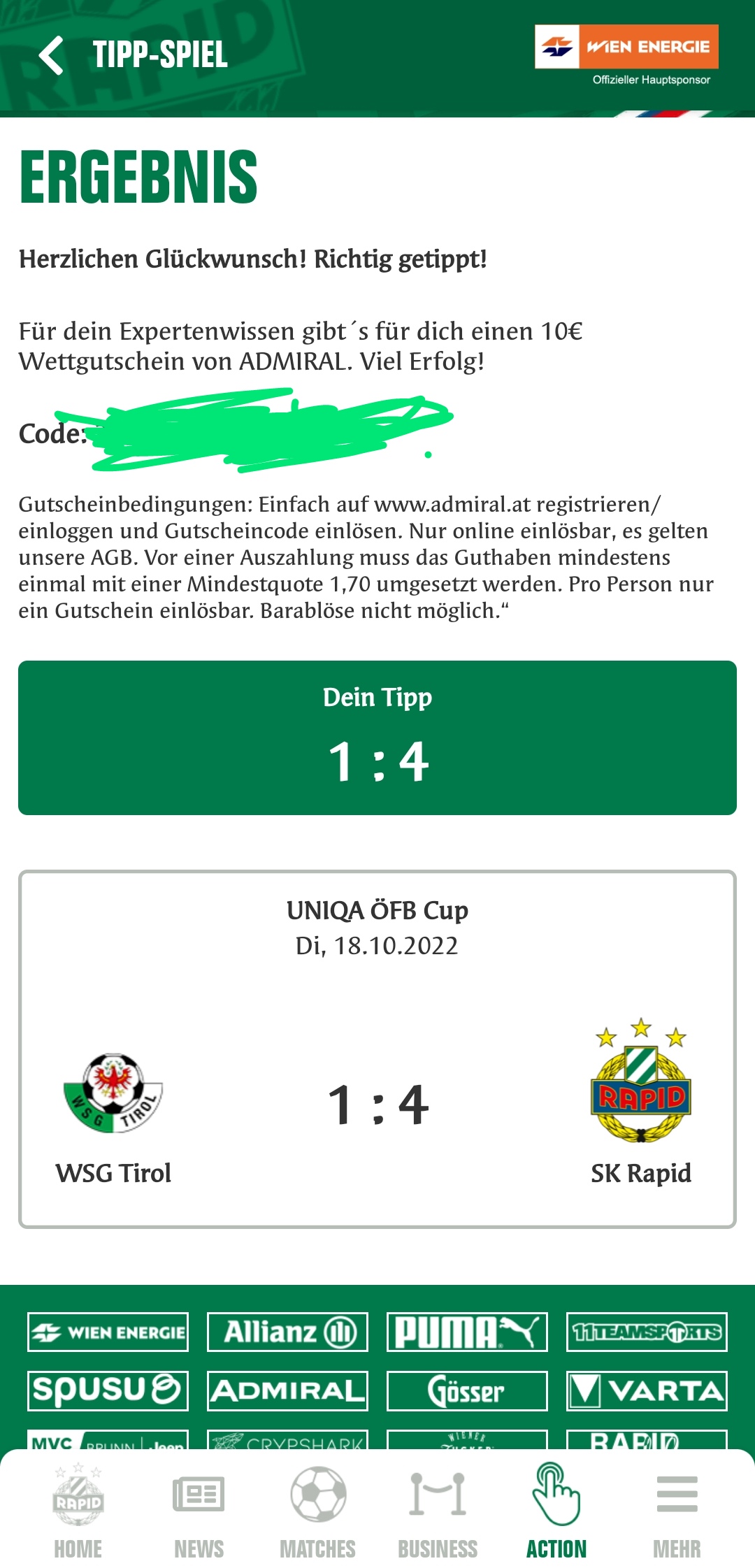Switch to the News tab
This screenshot has height=1568, width=755.
pos(199,1511)
